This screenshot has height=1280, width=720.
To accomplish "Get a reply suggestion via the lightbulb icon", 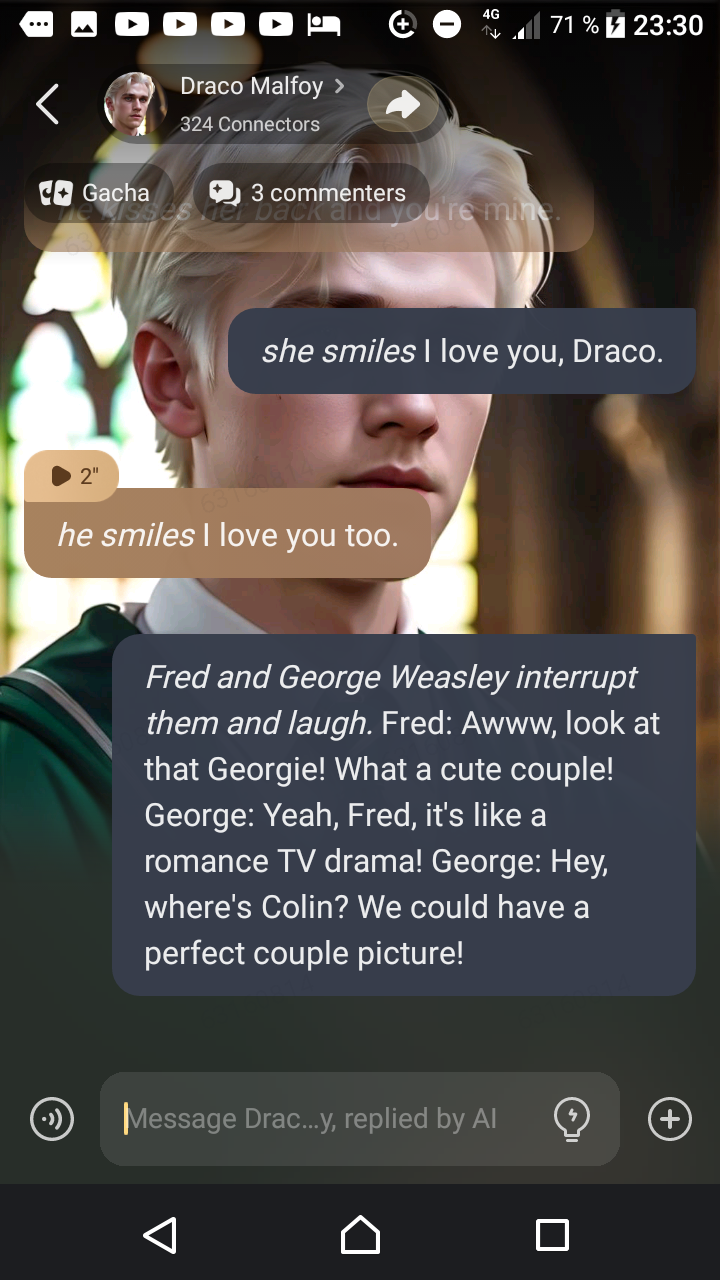I will tap(572, 1119).
